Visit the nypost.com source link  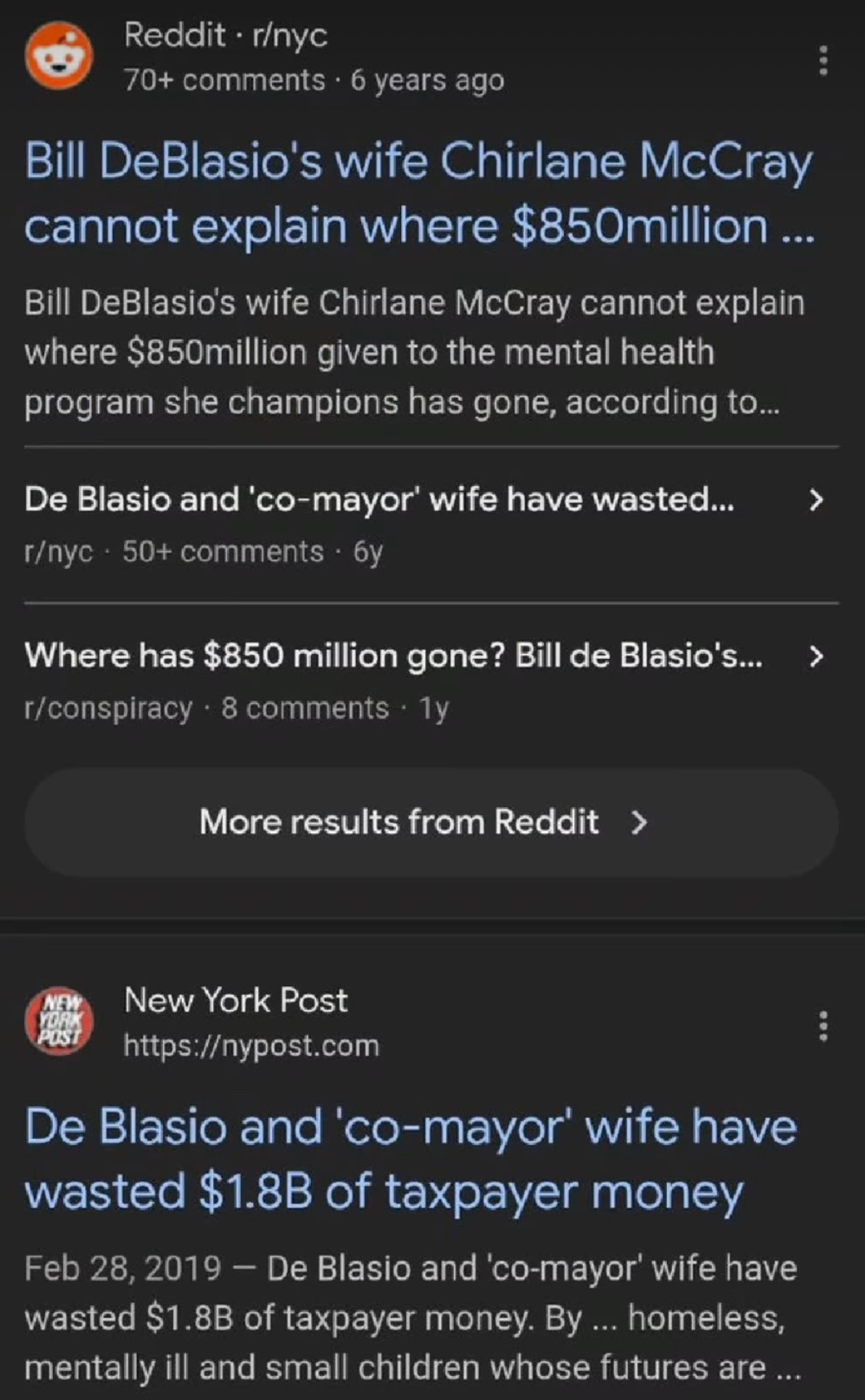(251, 1045)
